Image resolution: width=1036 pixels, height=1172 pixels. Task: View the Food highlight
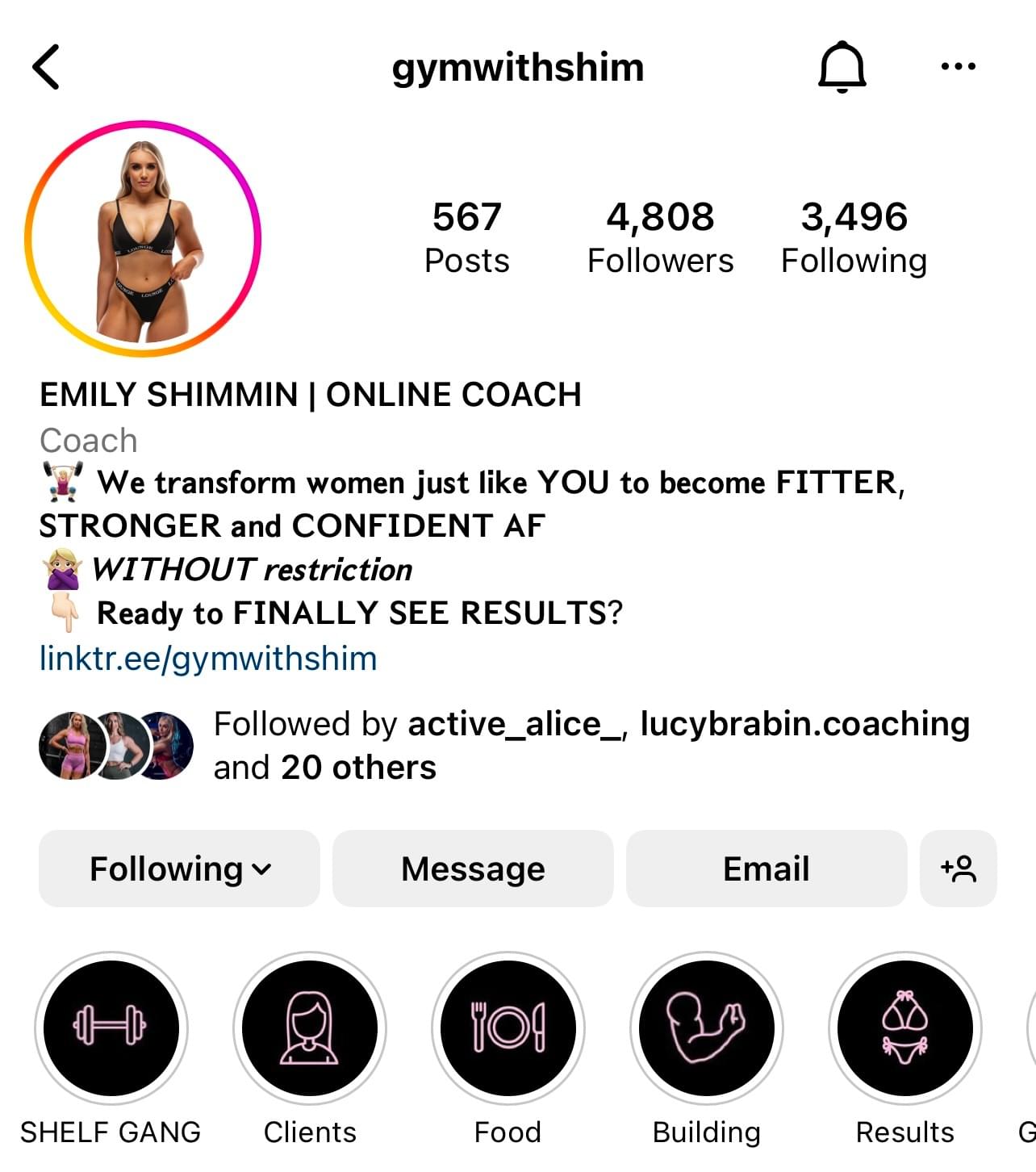coord(508,1028)
